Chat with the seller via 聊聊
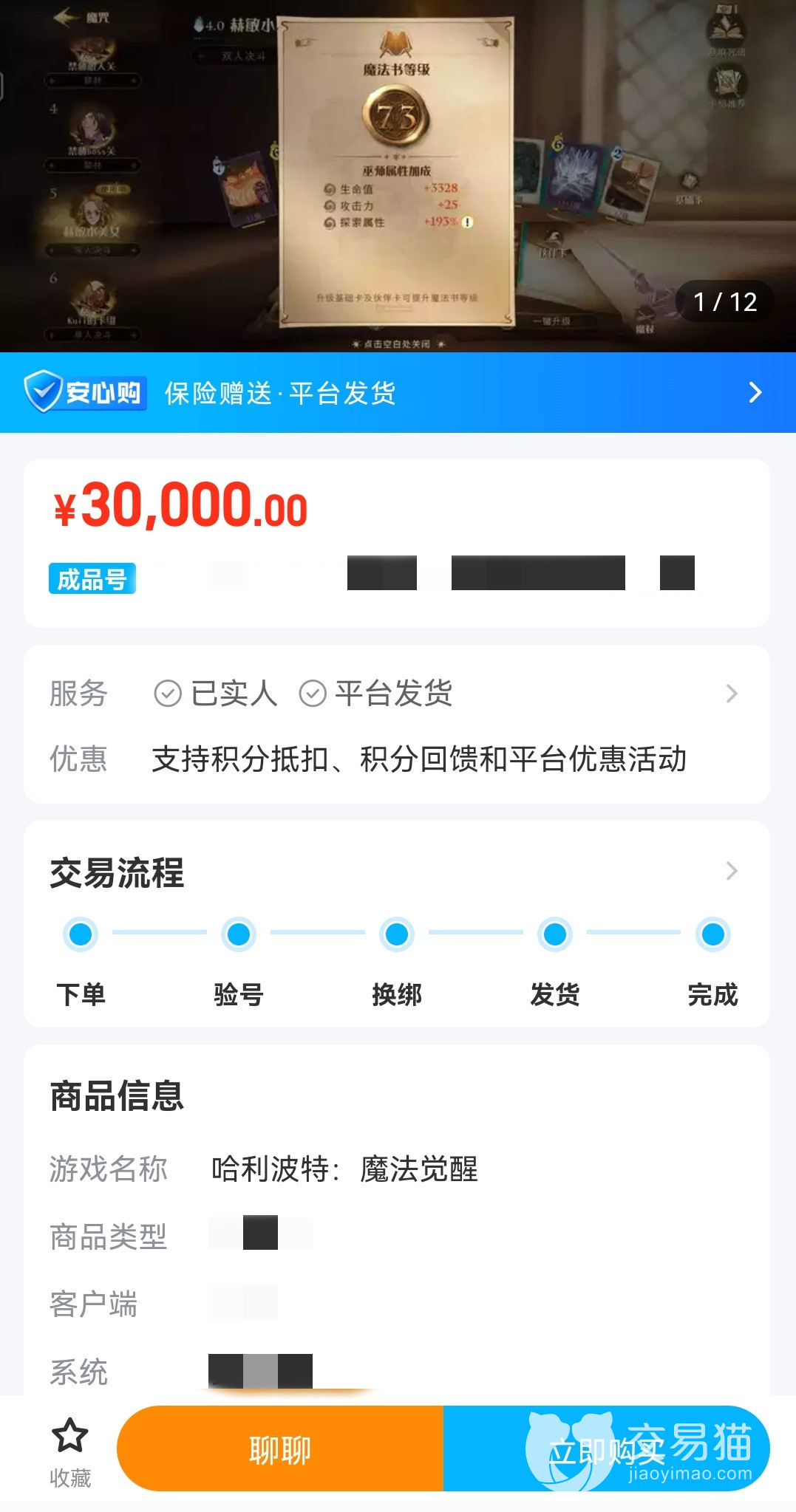Screen dimensions: 796x1512 click(x=280, y=1448)
